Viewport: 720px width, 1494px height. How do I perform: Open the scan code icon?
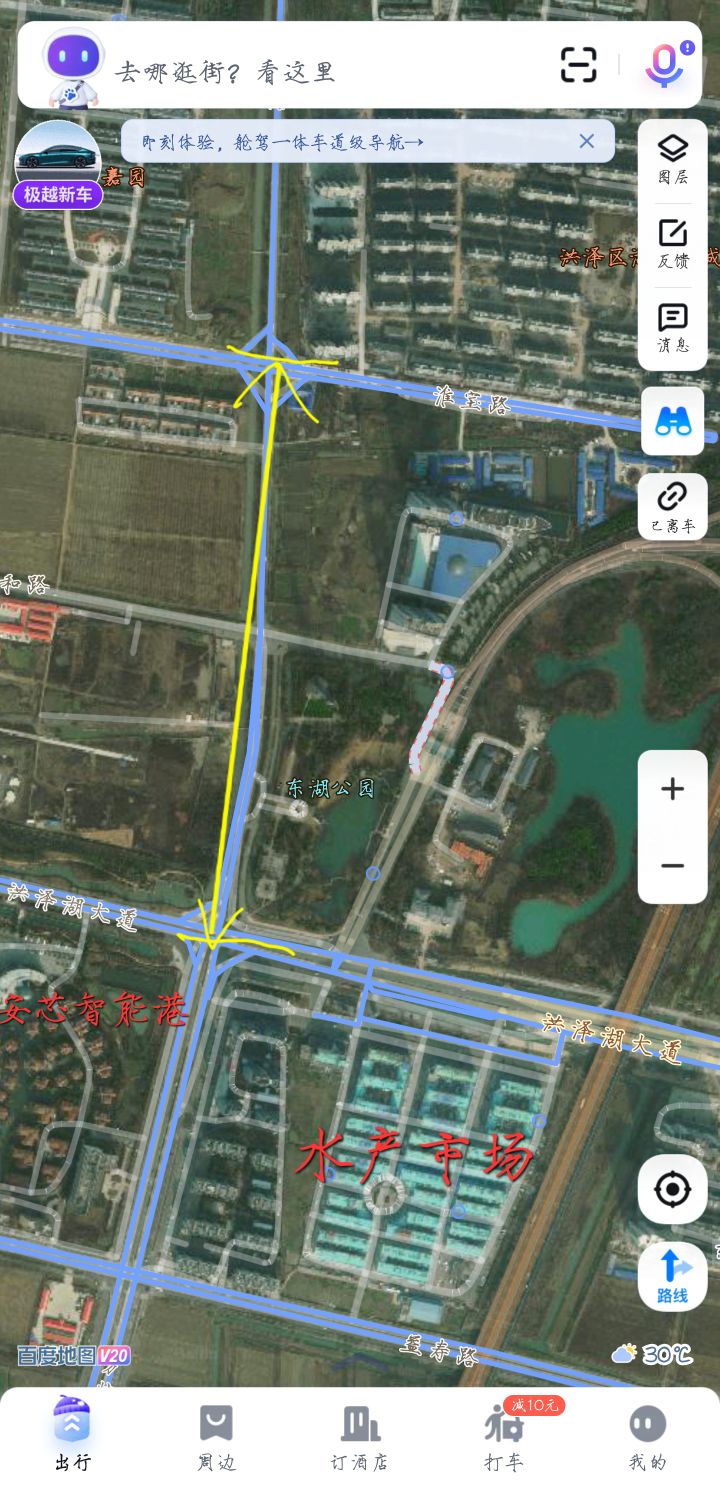[578, 65]
